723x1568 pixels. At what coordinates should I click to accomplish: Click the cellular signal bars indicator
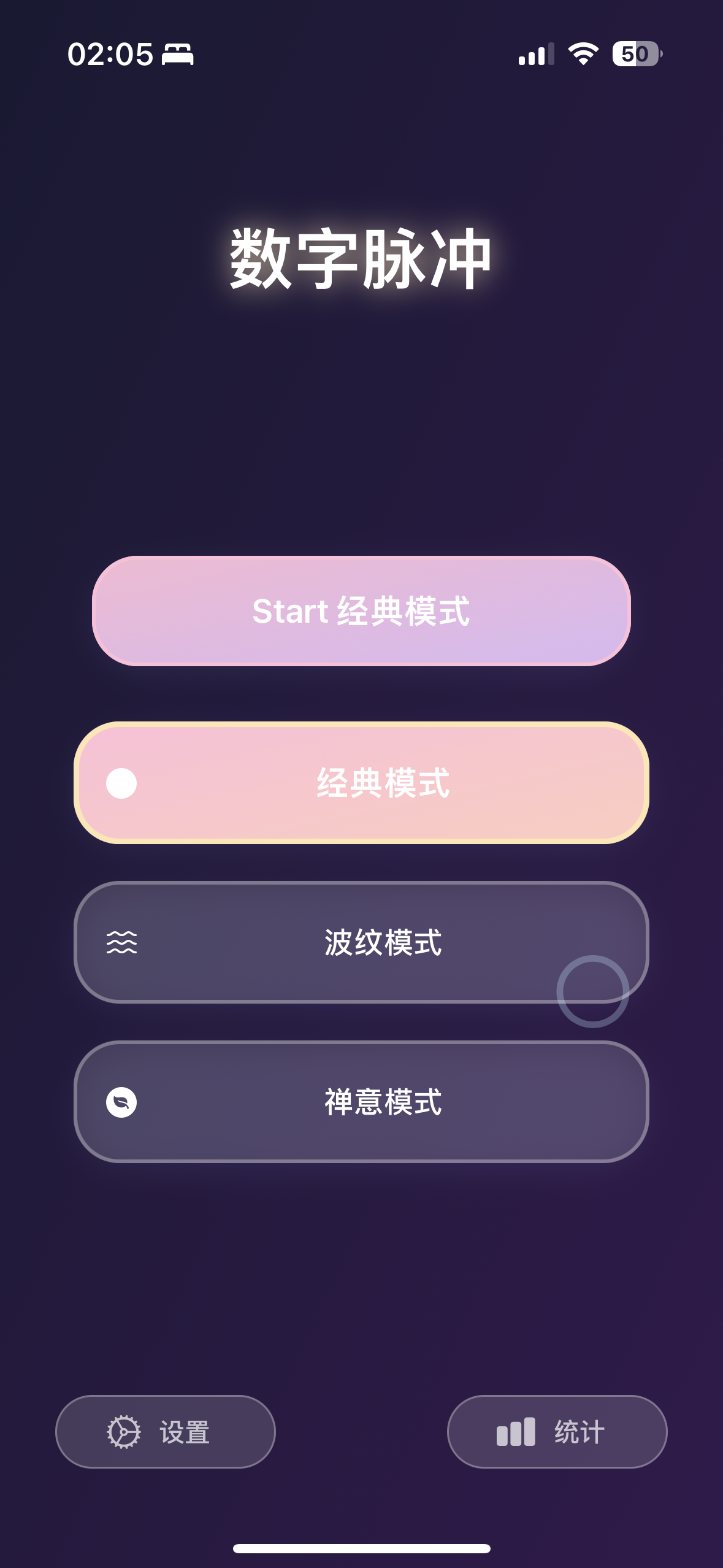535,54
